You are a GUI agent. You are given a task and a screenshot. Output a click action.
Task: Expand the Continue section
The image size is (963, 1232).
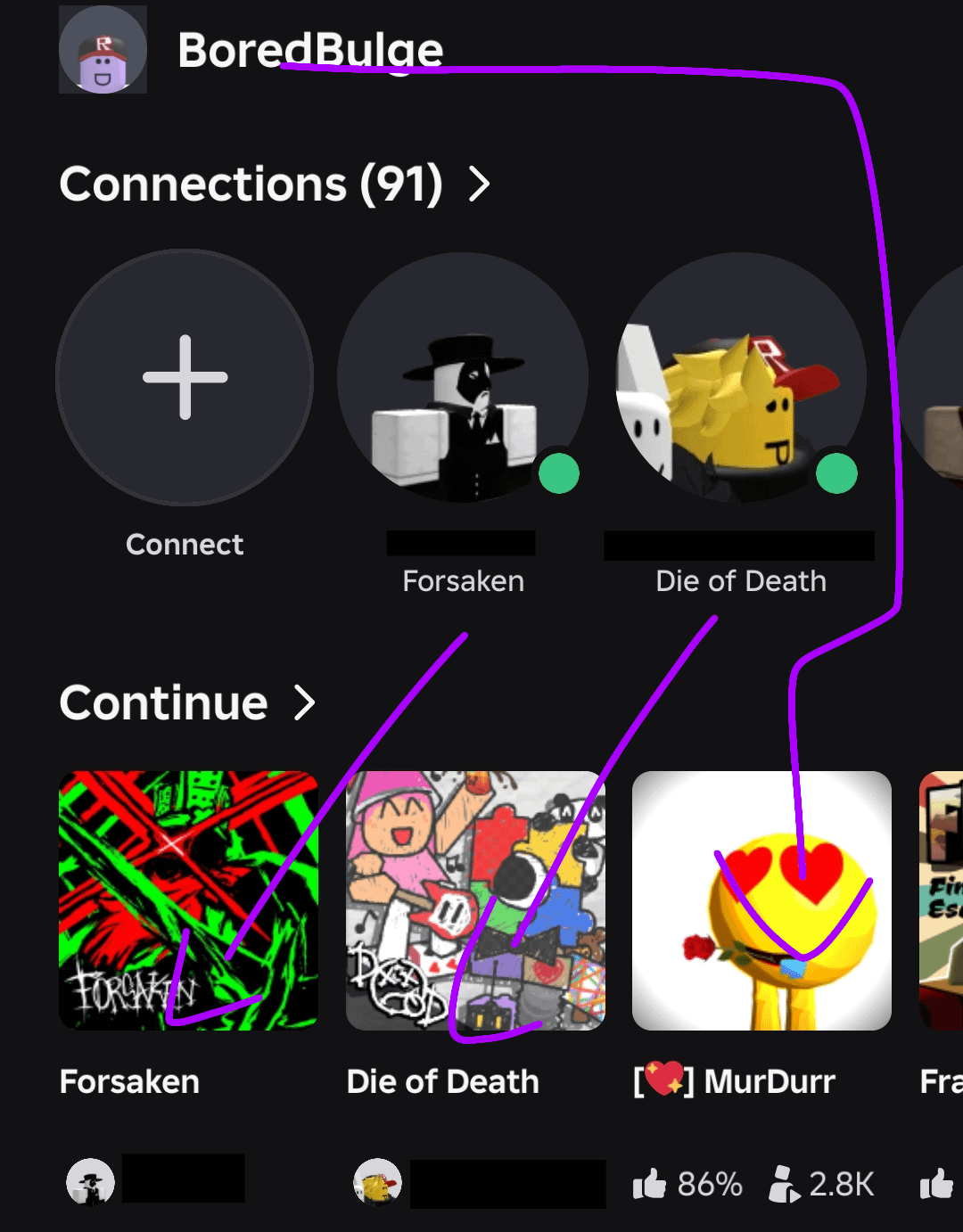click(304, 702)
